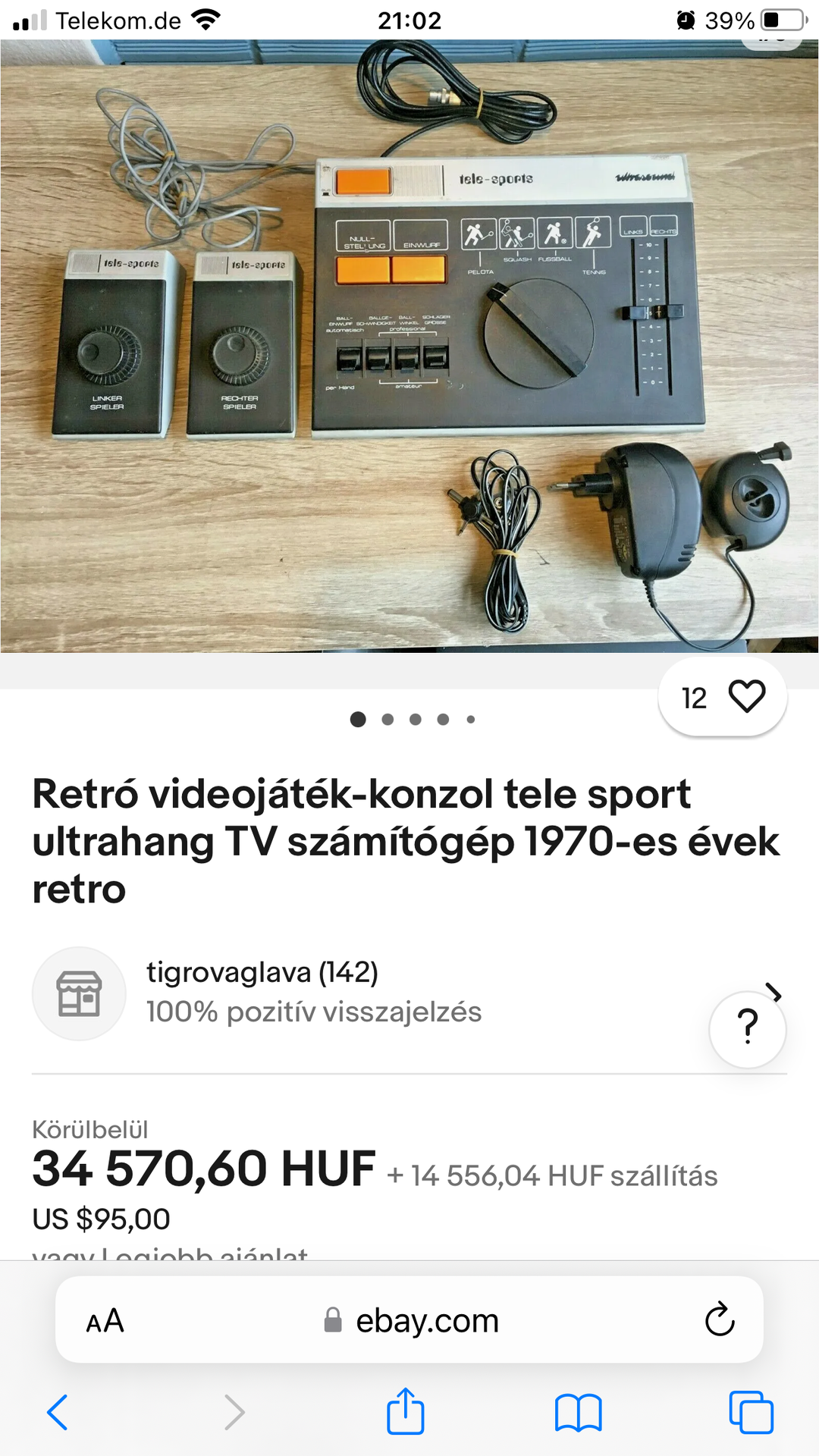Open the product photo in full view
The image size is (819, 1456).
[409, 345]
